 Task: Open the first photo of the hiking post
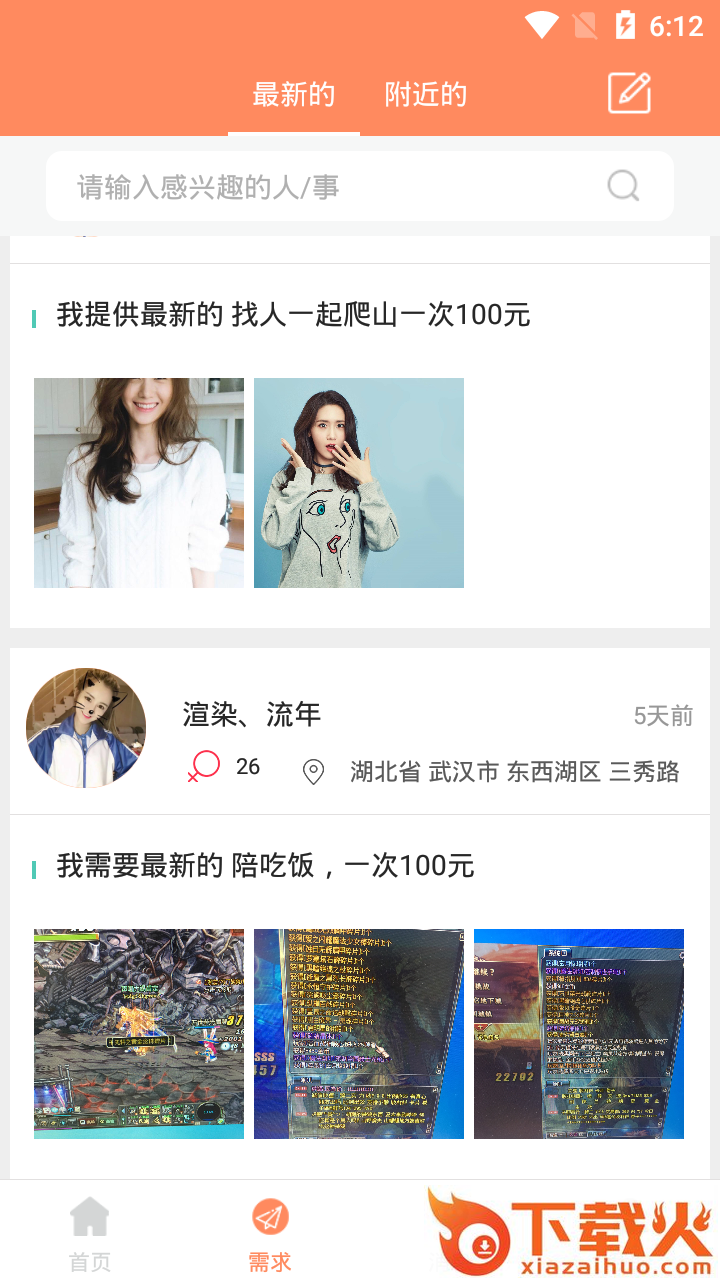tap(138, 482)
